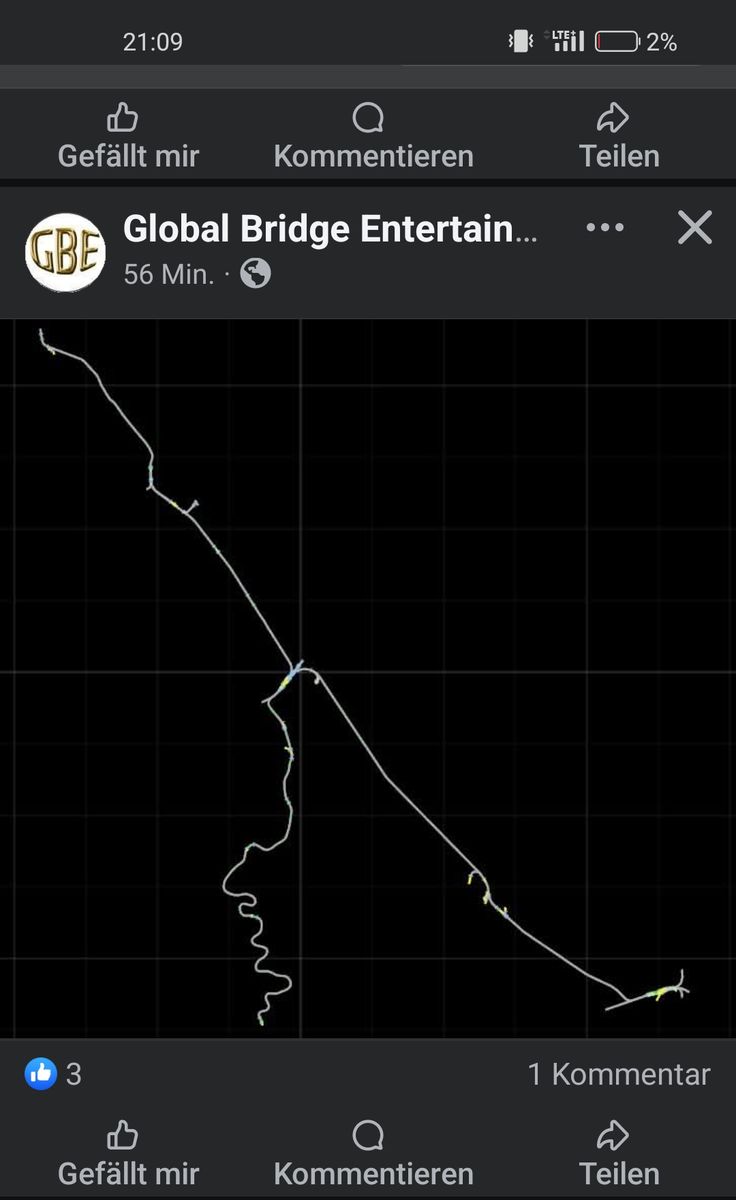
Task: Open the map track image in post
Action: pyautogui.click(x=368, y=678)
